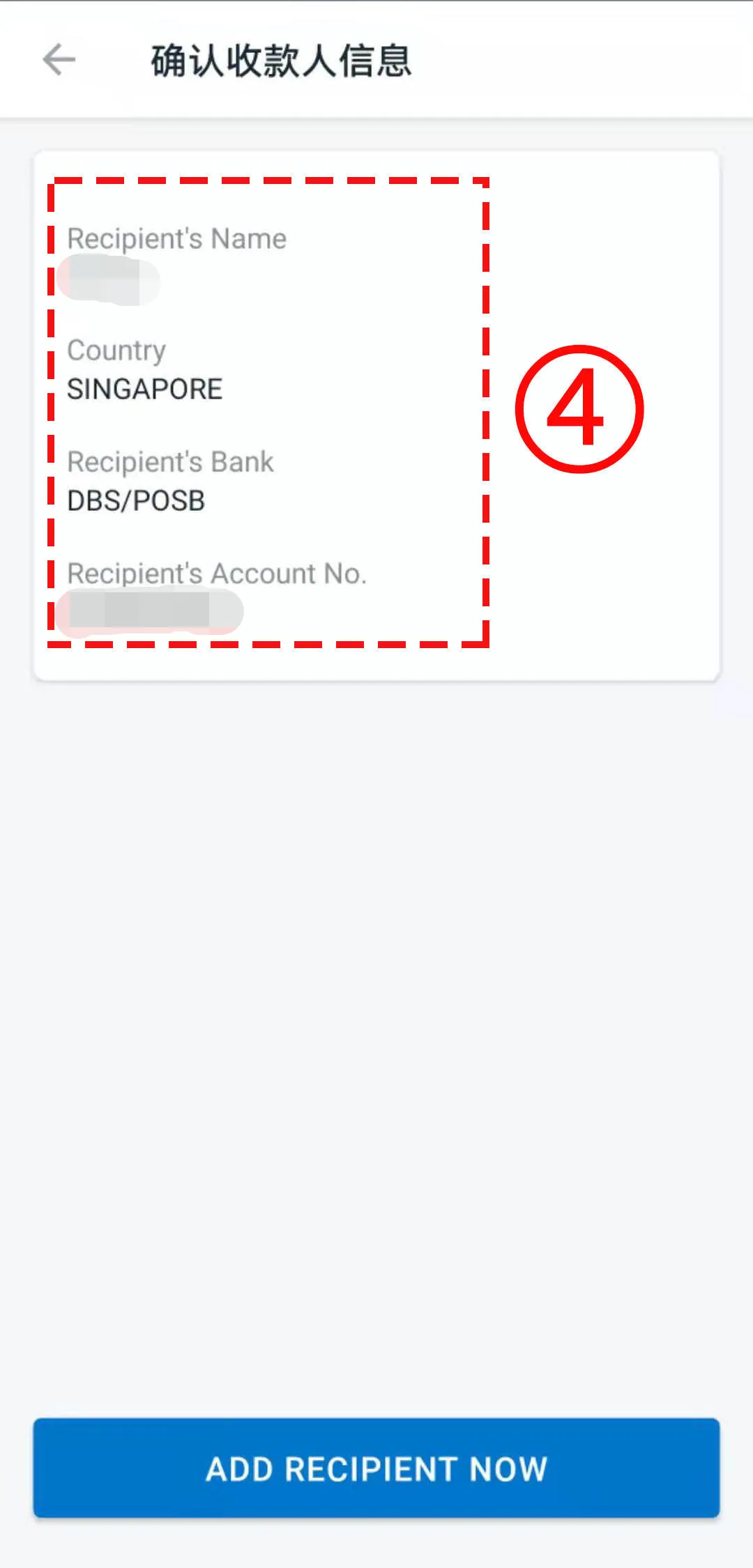Go back using the top-left arrow
753x1568 pixels.
(x=59, y=59)
